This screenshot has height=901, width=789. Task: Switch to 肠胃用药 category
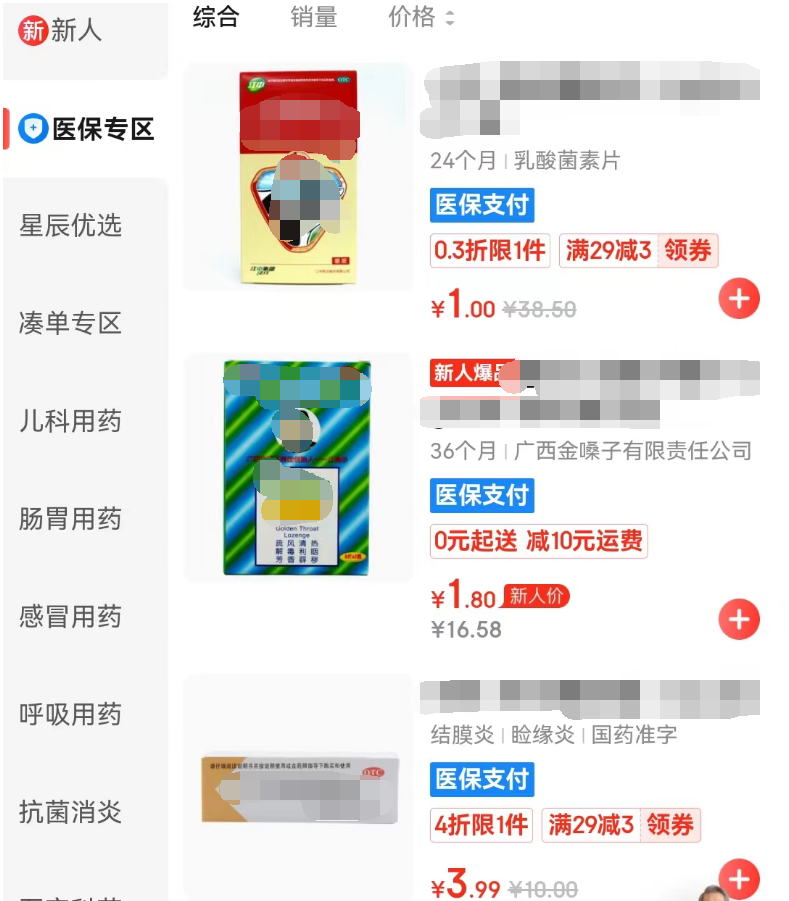70,519
